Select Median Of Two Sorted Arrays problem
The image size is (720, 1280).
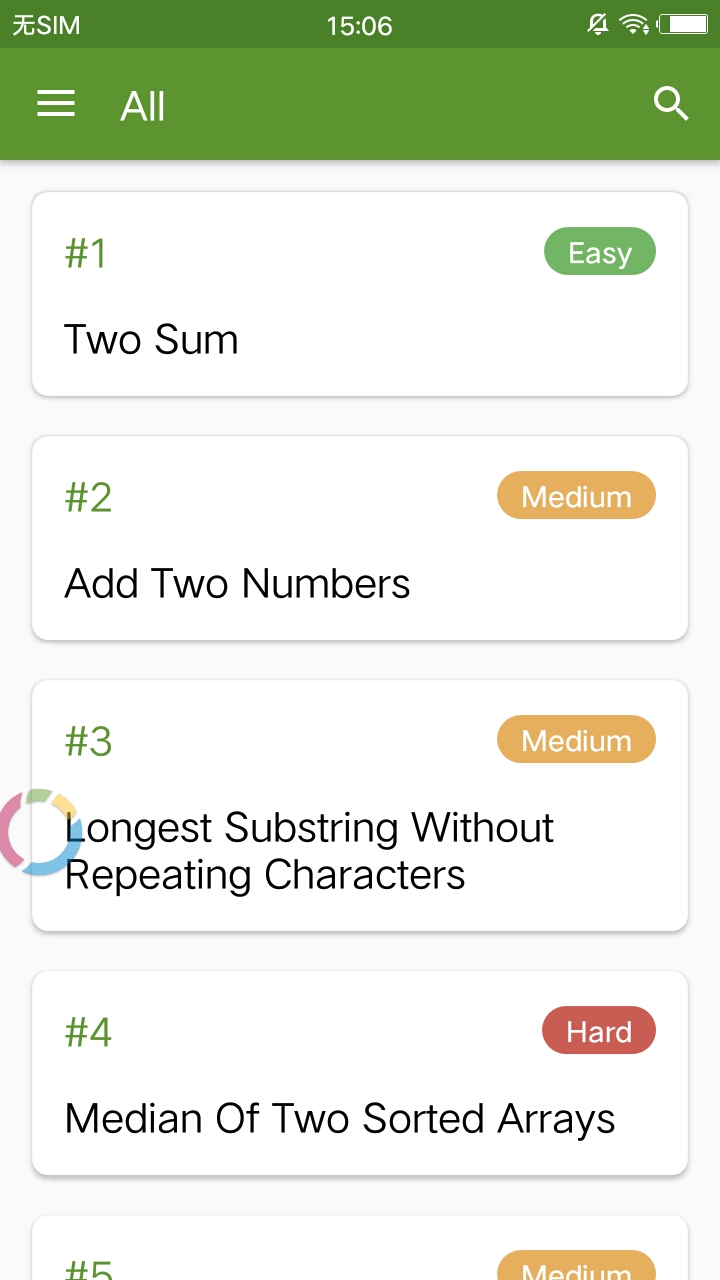pyautogui.click(x=360, y=1073)
